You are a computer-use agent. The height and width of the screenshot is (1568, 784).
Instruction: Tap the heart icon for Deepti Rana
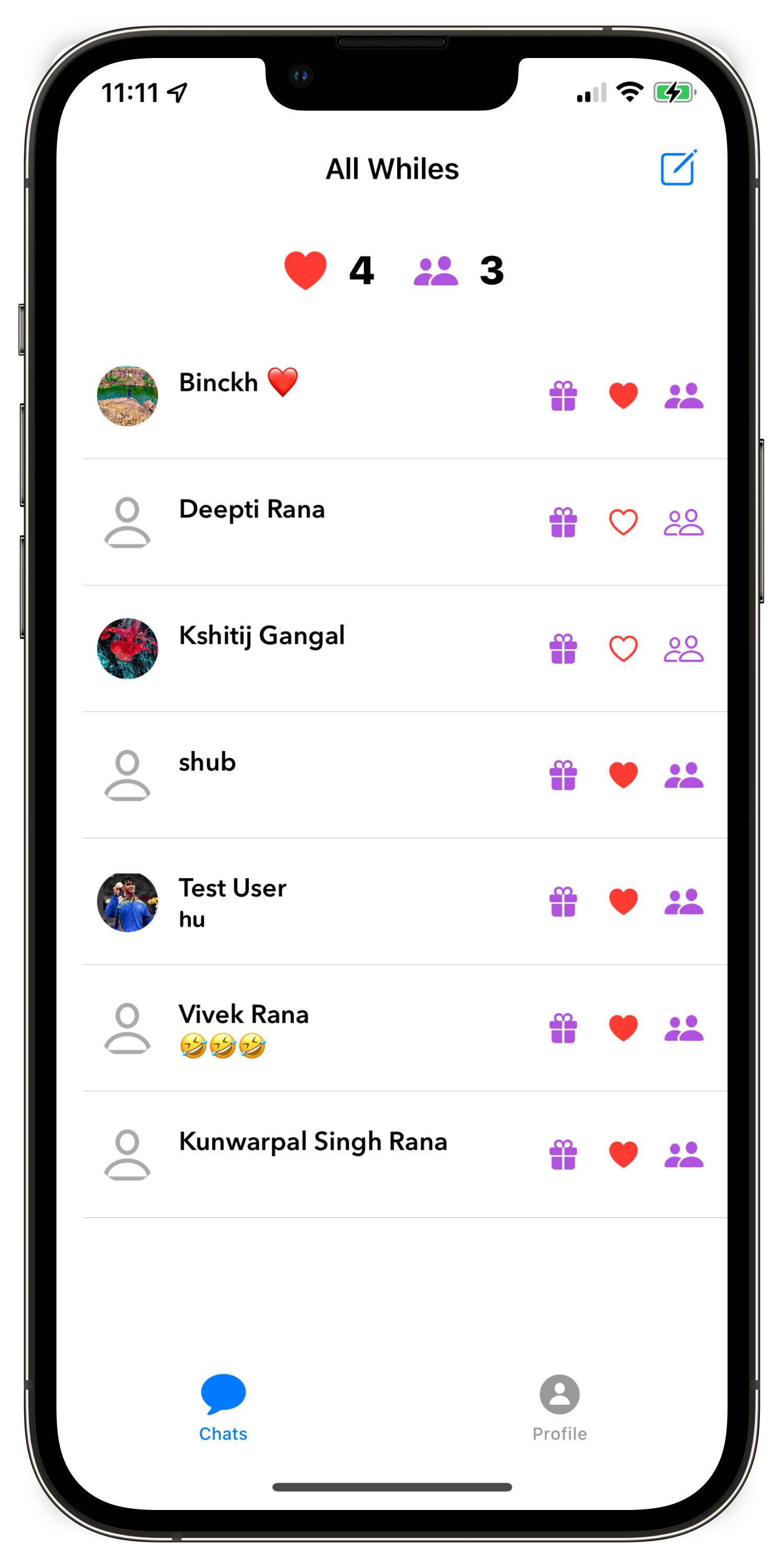pyautogui.click(x=624, y=522)
